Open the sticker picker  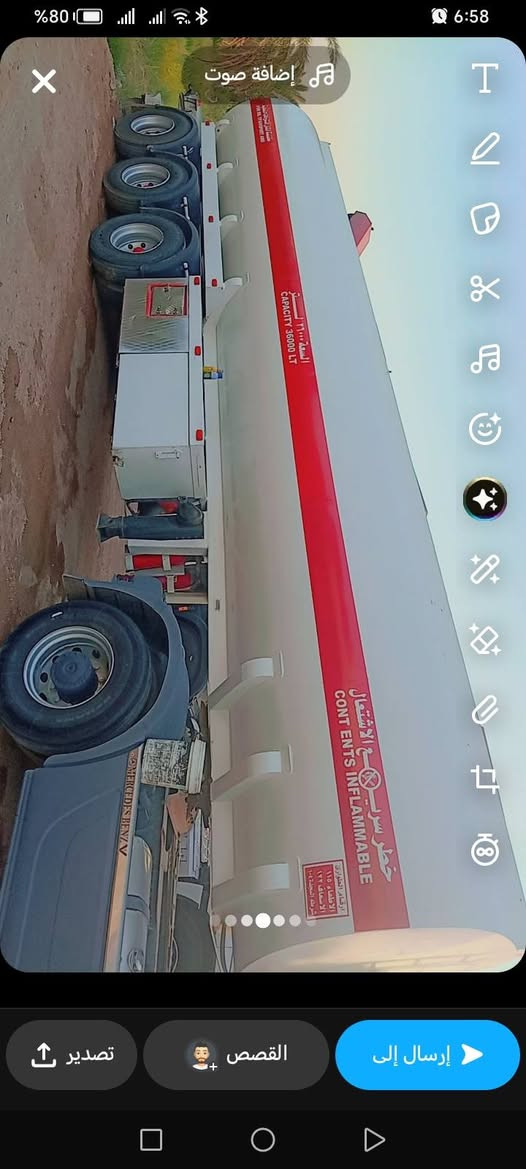[x=484, y=218]
